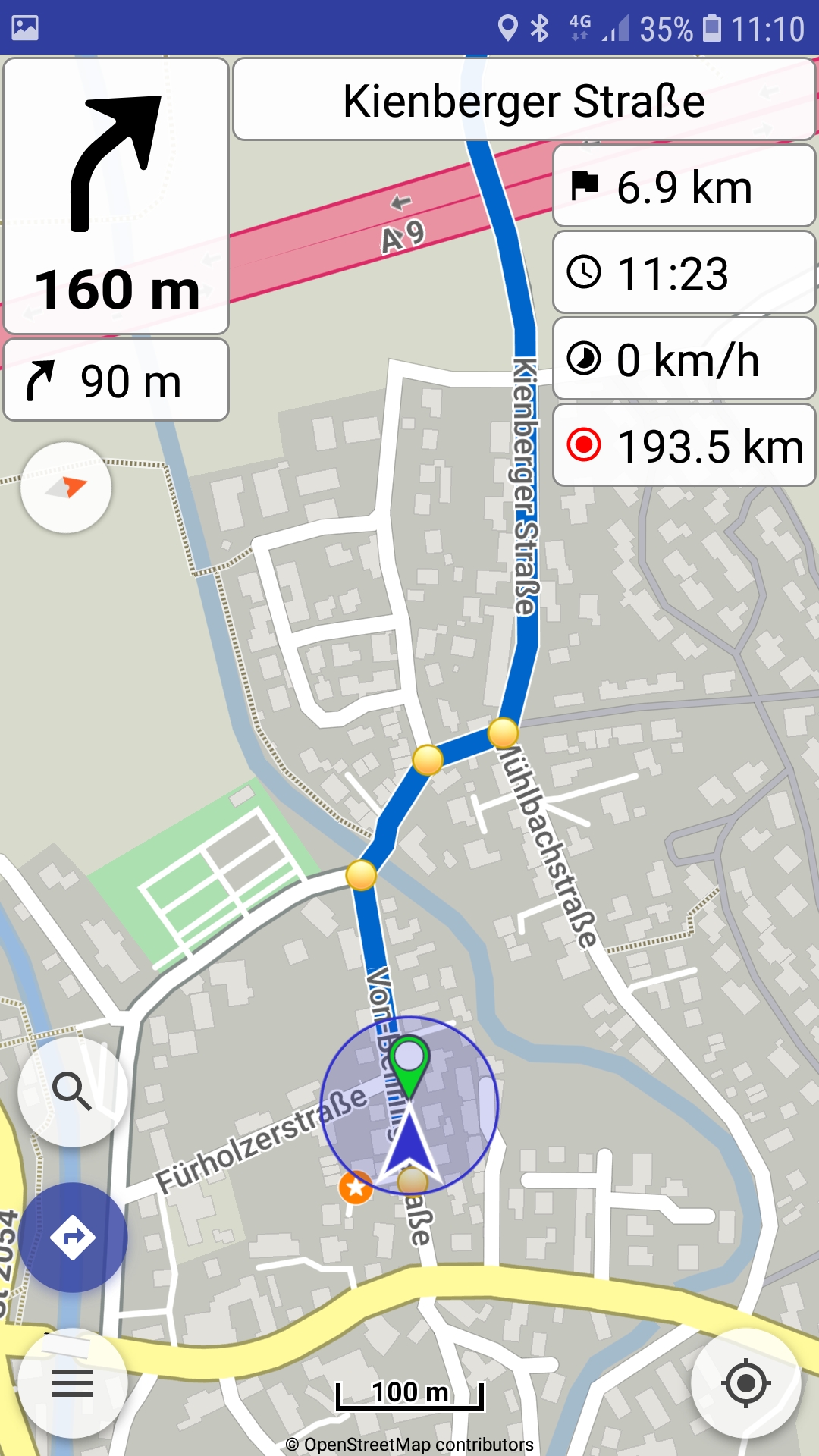Open the hamburger menu
Image resolution: width=819 pixels, height=1456 pixels.
pyautogui.click(x=73, y=1383)
